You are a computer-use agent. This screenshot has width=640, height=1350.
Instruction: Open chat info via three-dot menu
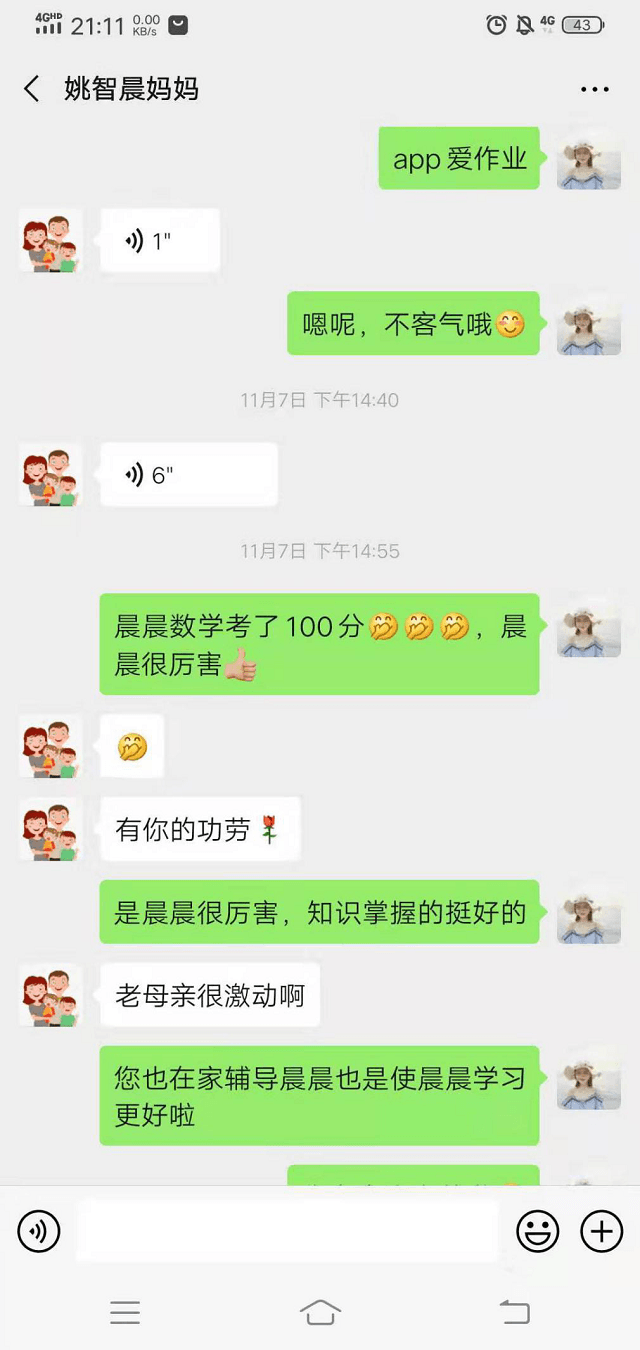(594, 89)
